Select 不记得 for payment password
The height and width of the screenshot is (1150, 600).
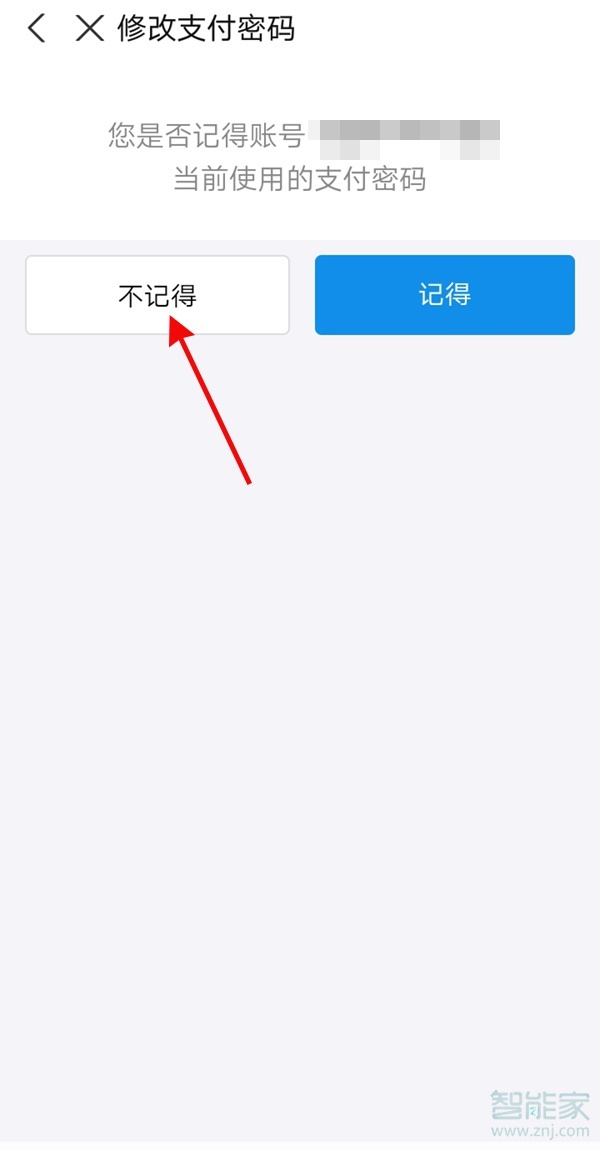pos(157,295)
